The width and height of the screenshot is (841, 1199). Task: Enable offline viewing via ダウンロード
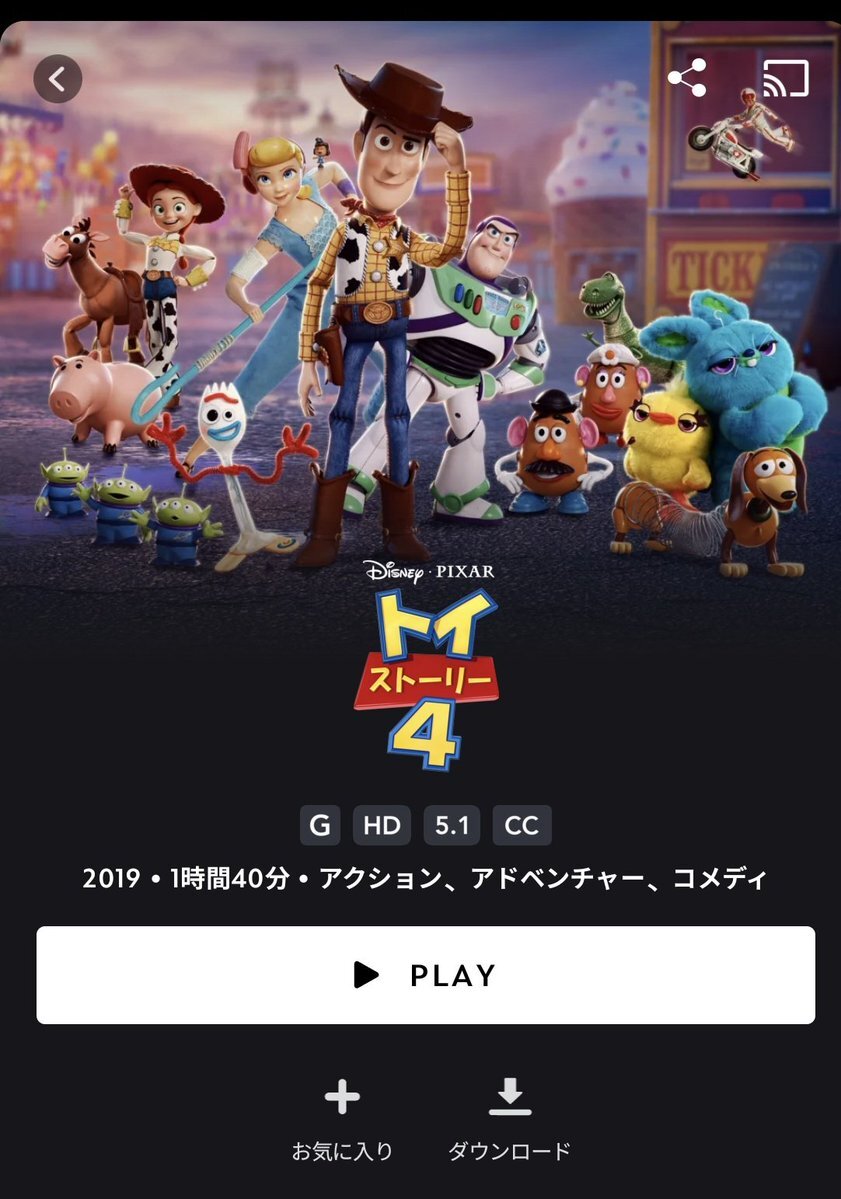pyautogui.click(x=511, y=1118)
